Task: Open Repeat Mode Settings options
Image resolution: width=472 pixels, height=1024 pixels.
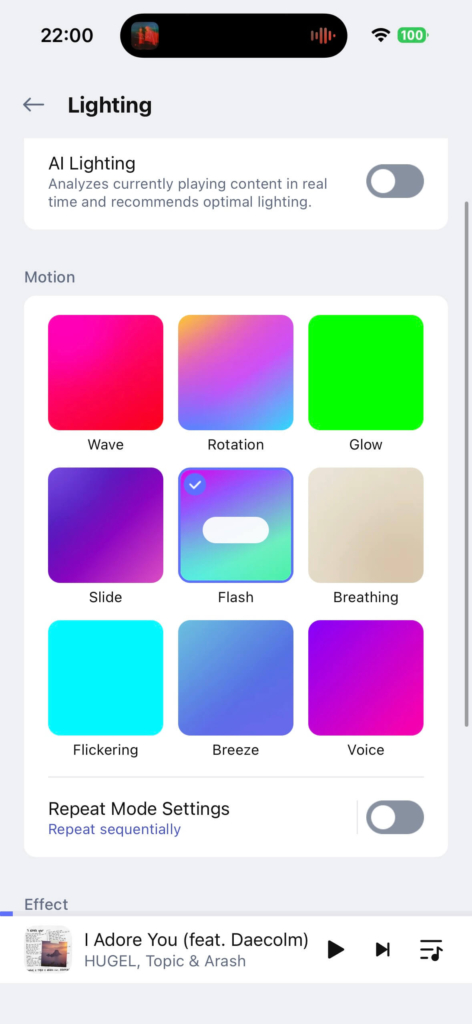Action: coord(139,818)
